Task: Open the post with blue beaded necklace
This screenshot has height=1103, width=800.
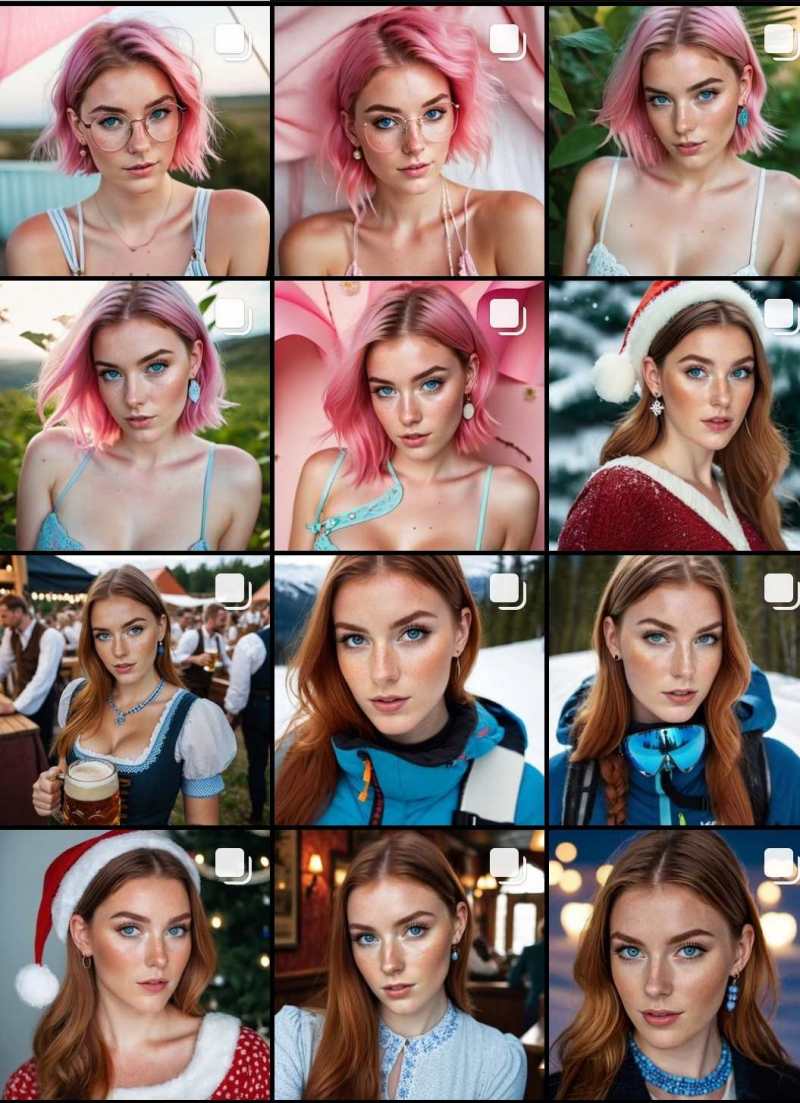Action: pyautogui.click(x=674, y=965)
